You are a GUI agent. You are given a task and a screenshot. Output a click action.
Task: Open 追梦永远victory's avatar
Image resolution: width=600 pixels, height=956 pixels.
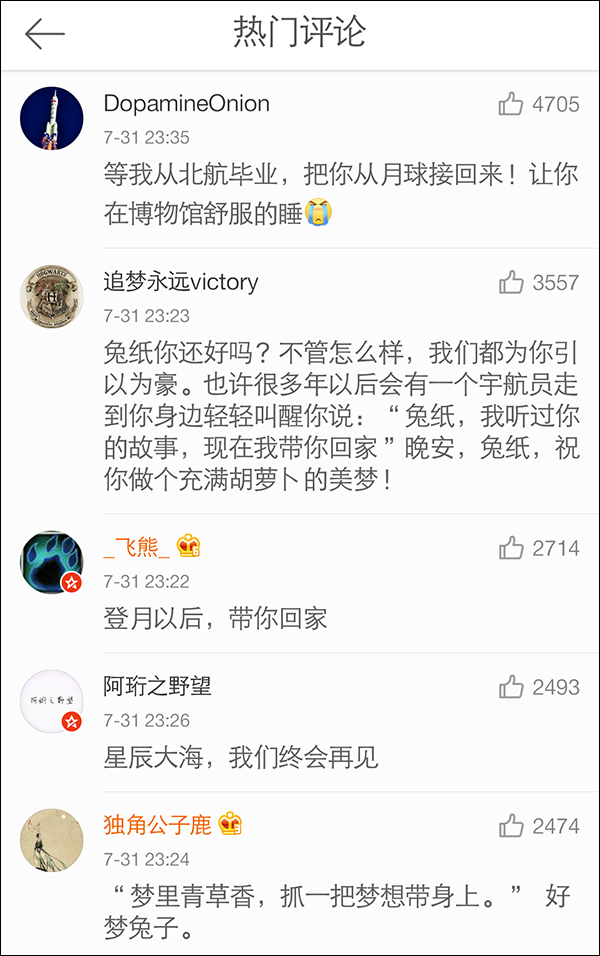(51, 296)
